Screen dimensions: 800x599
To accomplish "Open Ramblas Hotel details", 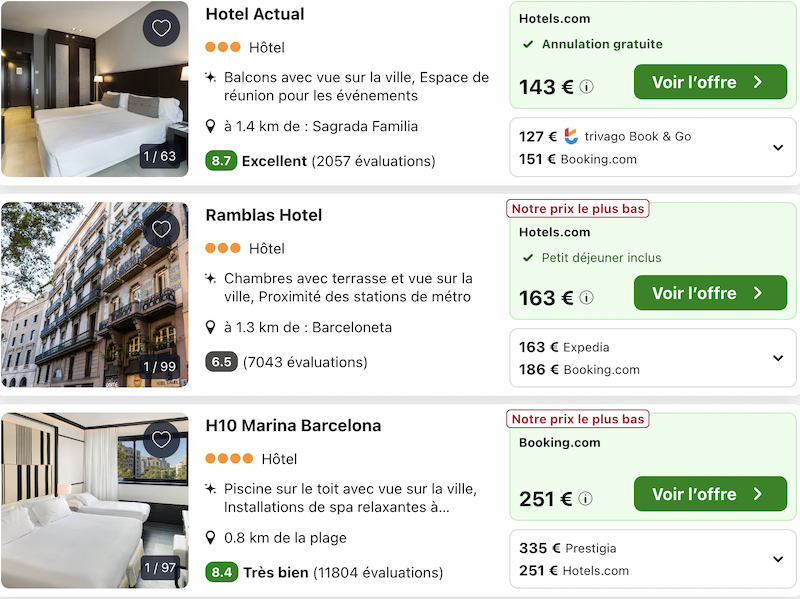I will pos(264,215).
